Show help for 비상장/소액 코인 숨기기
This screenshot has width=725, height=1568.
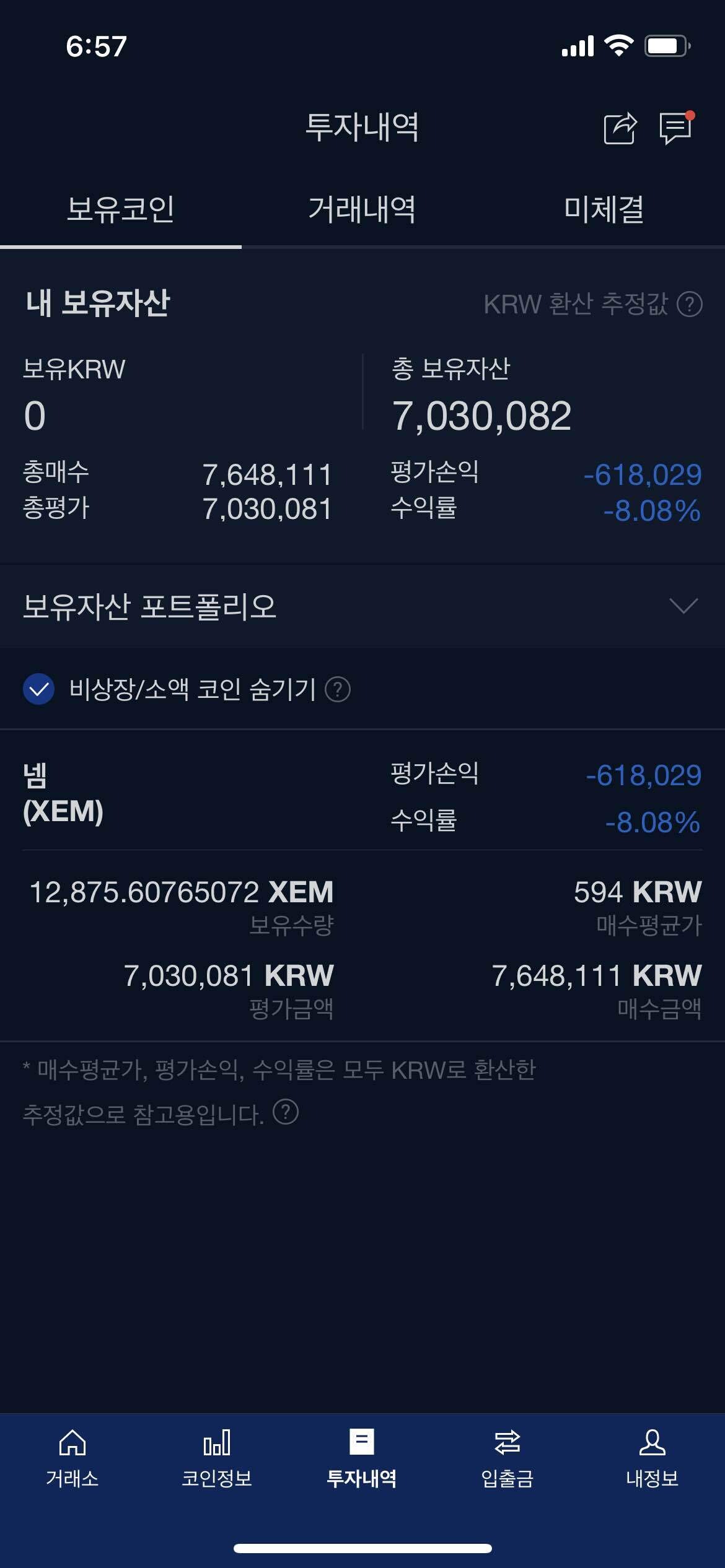pyautogui.click(x=338, y=689)
